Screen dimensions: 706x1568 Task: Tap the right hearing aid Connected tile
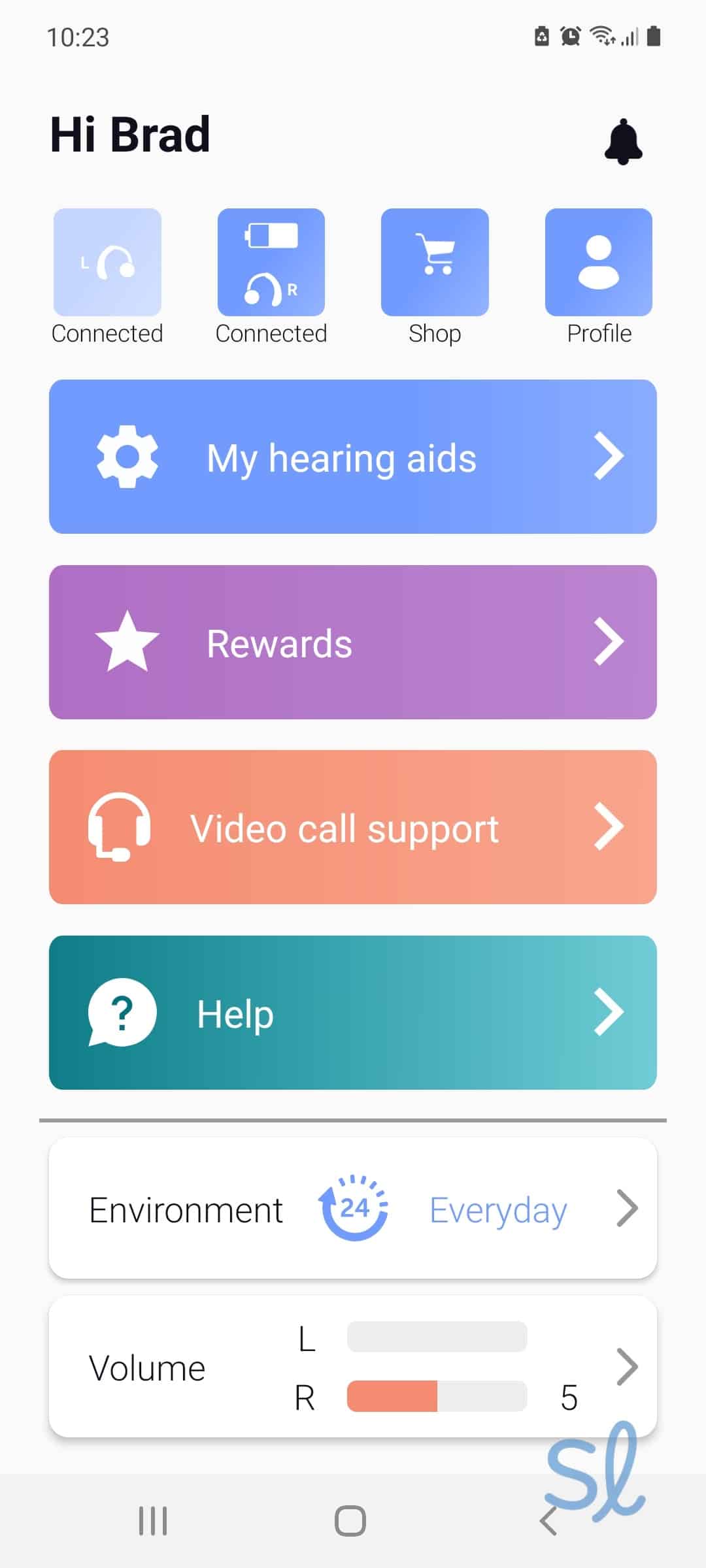click(x=271, y=263)
